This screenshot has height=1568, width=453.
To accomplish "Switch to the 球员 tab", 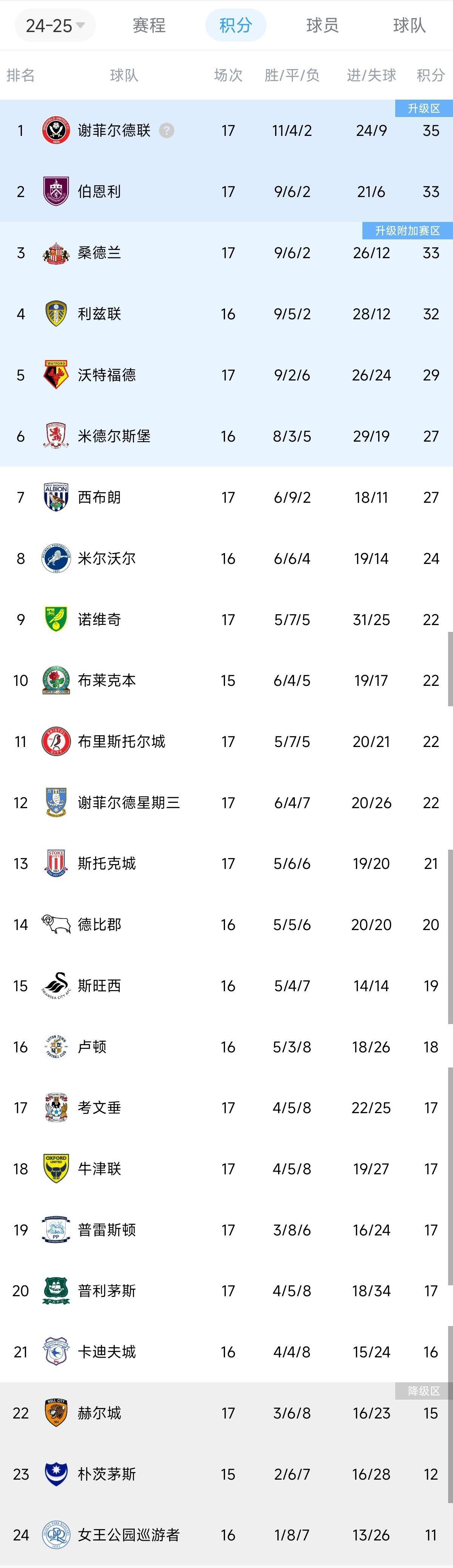I will coord(322,26).
